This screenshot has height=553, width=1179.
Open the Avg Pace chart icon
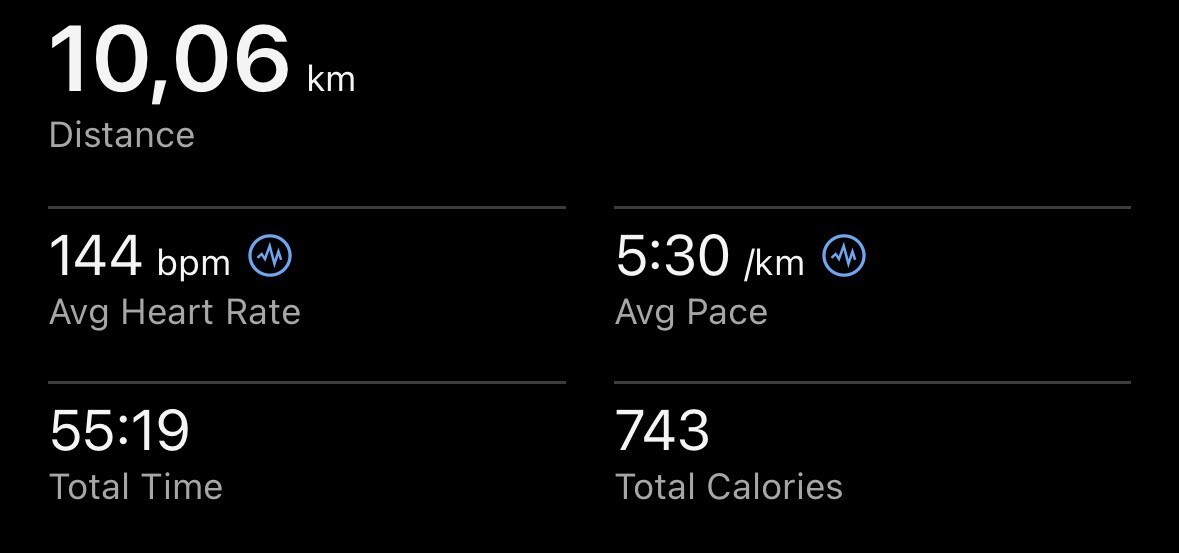(x=844, y=258)
